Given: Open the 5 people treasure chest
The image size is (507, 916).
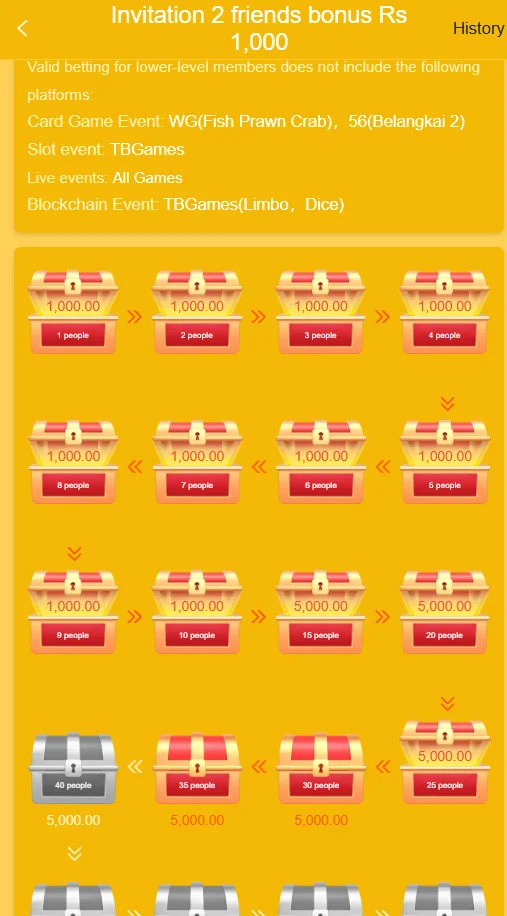Looking at the screenshot, I should click(445, 462).
